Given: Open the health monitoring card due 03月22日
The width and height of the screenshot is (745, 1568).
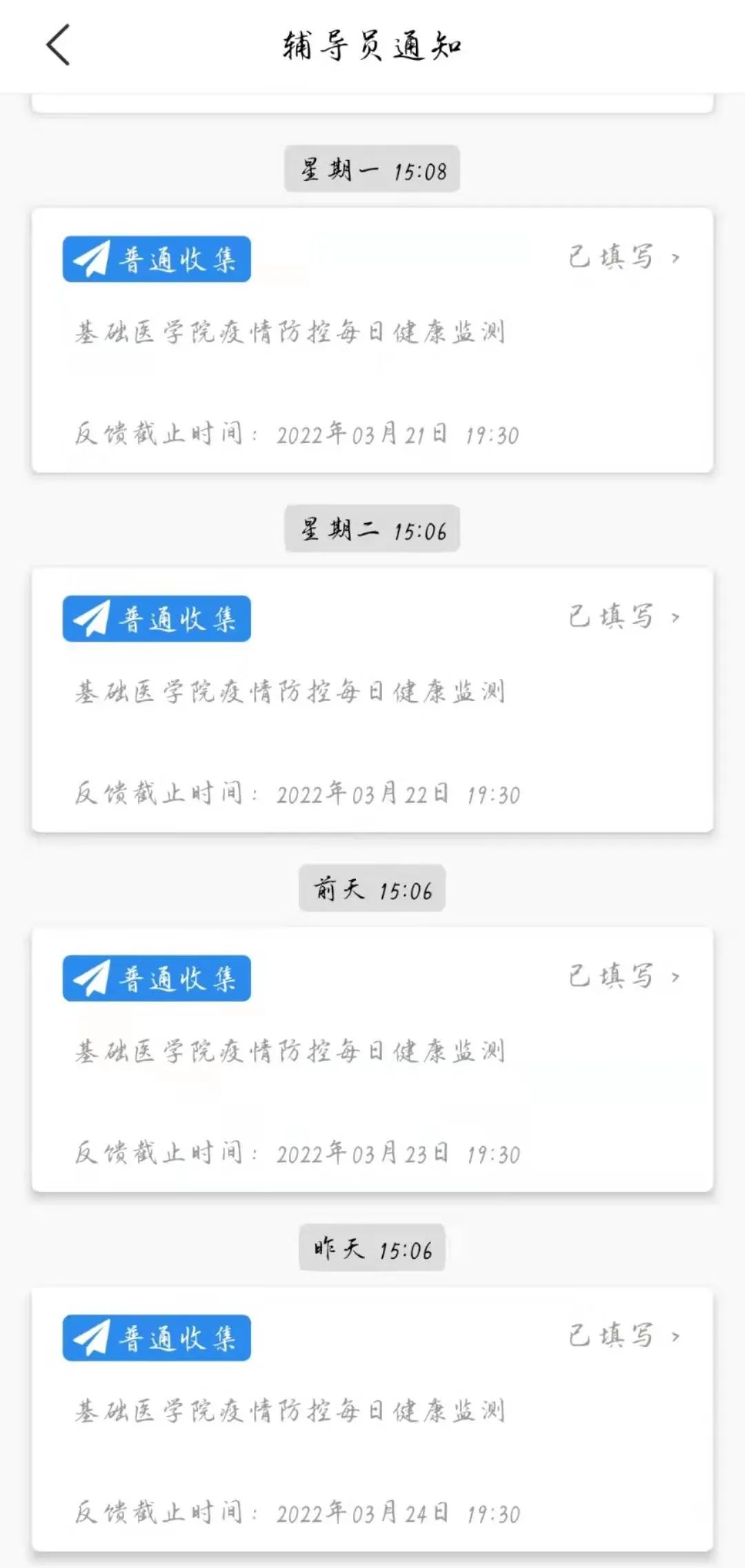Looking at the screenshot, I should [x=290, y=692].
